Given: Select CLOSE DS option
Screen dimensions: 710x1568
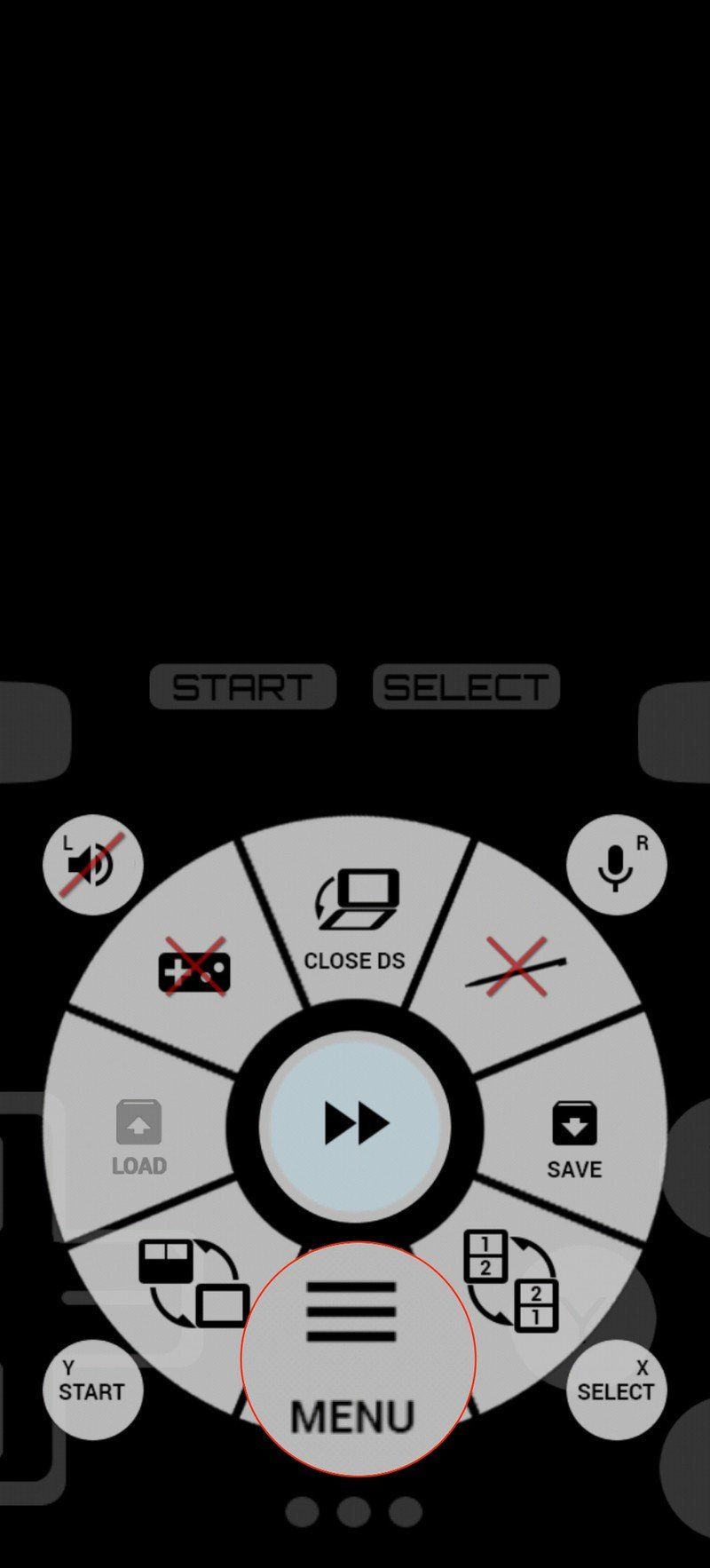Looking at the screenshot, I should click(x=355, y=920).
